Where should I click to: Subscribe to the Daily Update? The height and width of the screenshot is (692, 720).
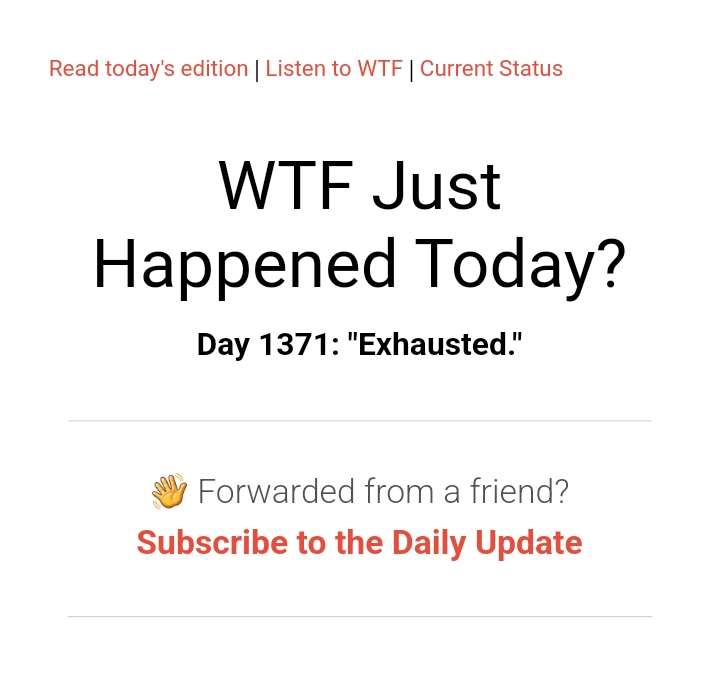pyautogui.click(x=360, y=543)
